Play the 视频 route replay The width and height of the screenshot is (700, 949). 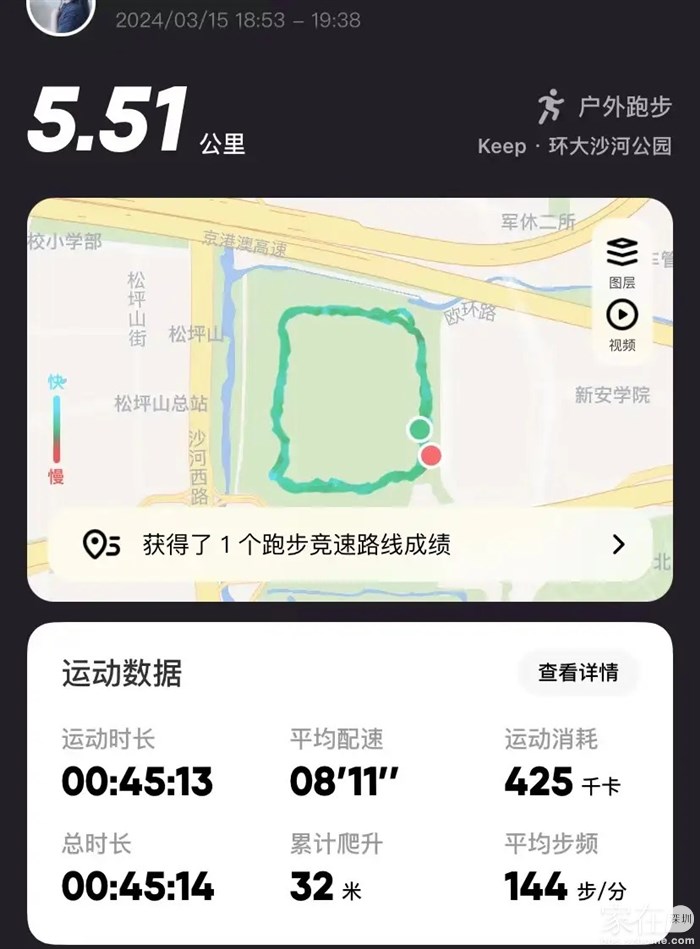tap(622, 325)
